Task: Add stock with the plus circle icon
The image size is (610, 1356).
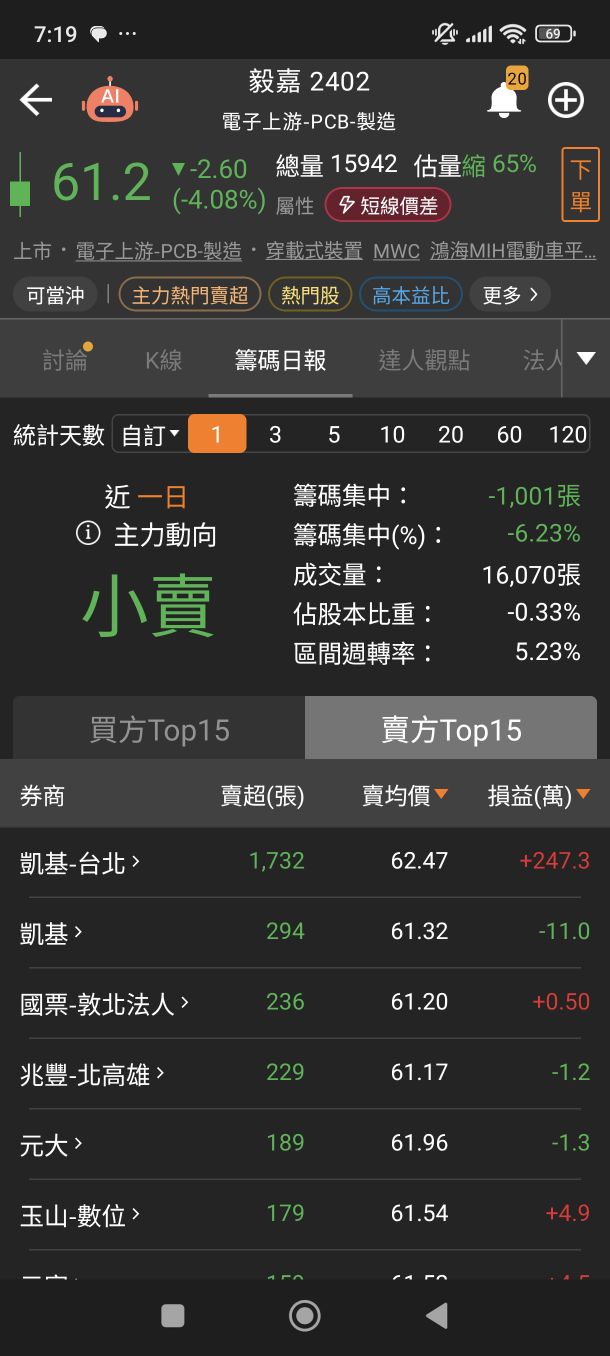Action: point(566,99)
